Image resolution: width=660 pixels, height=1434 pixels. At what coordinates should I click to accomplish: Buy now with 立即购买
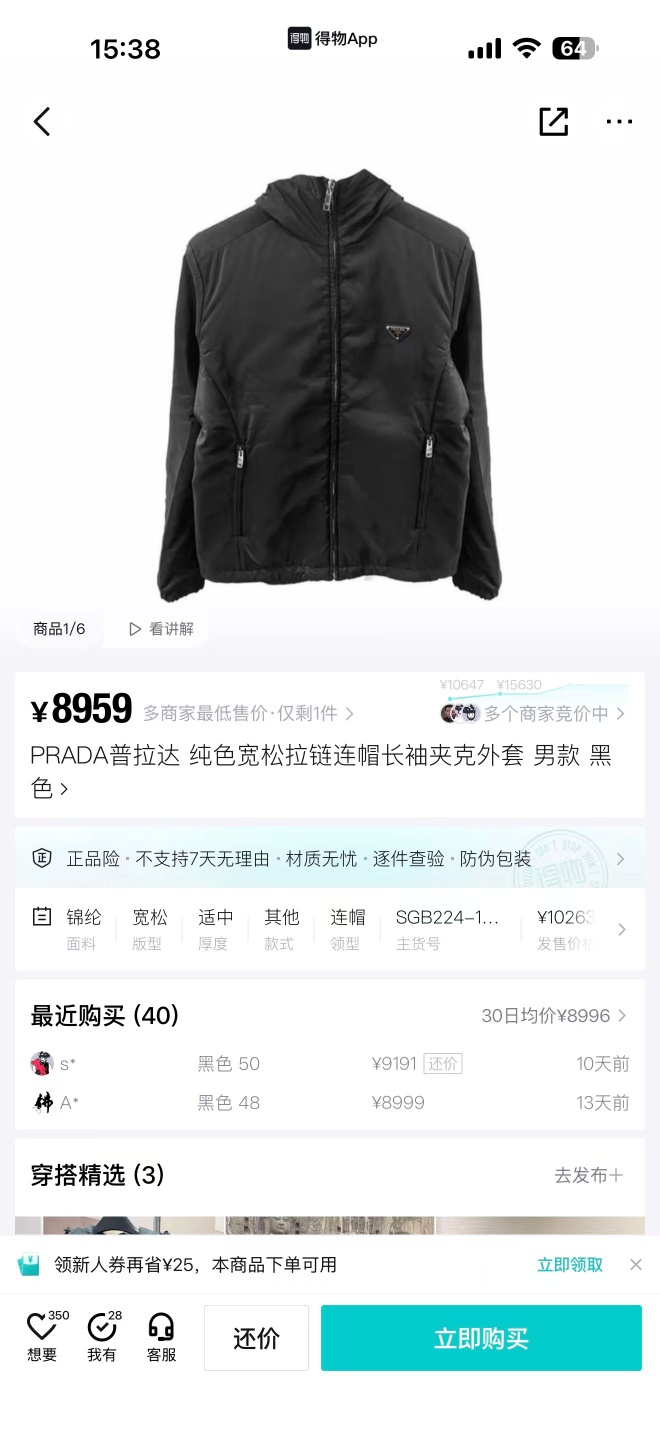pyautogui.click(x=481, y=1338)
